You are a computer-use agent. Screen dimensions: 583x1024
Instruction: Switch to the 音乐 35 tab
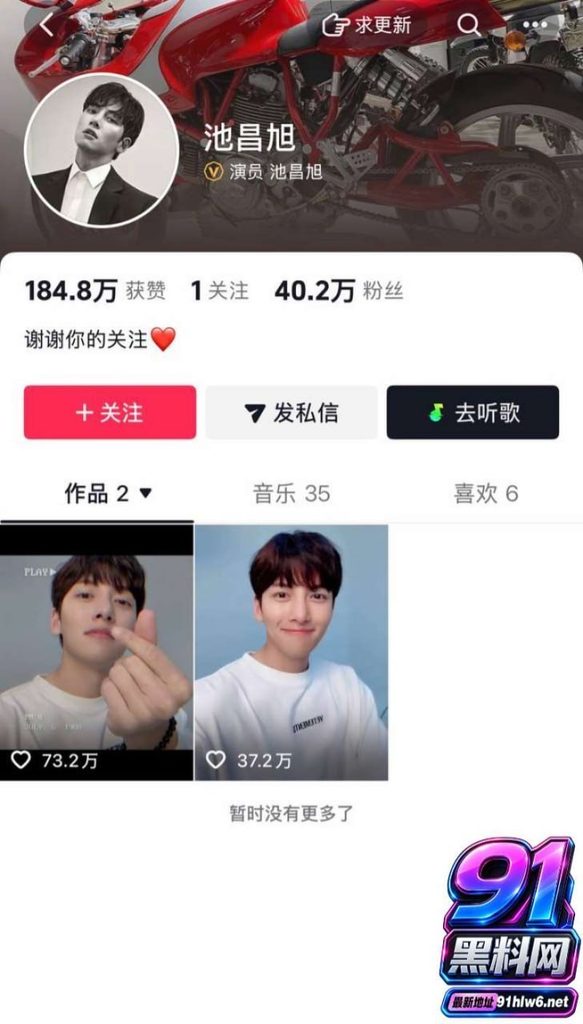(291, 494)
